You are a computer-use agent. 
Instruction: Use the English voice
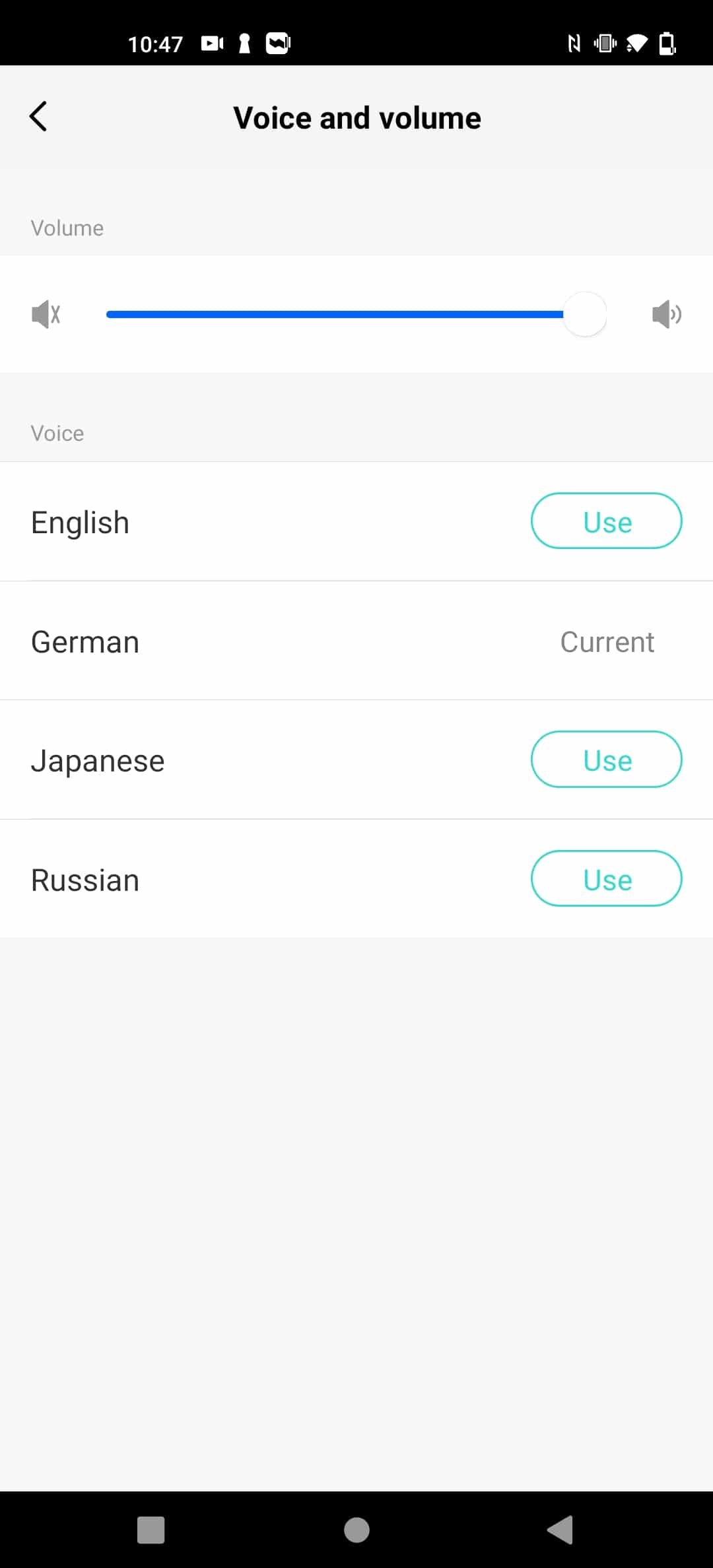606,521
